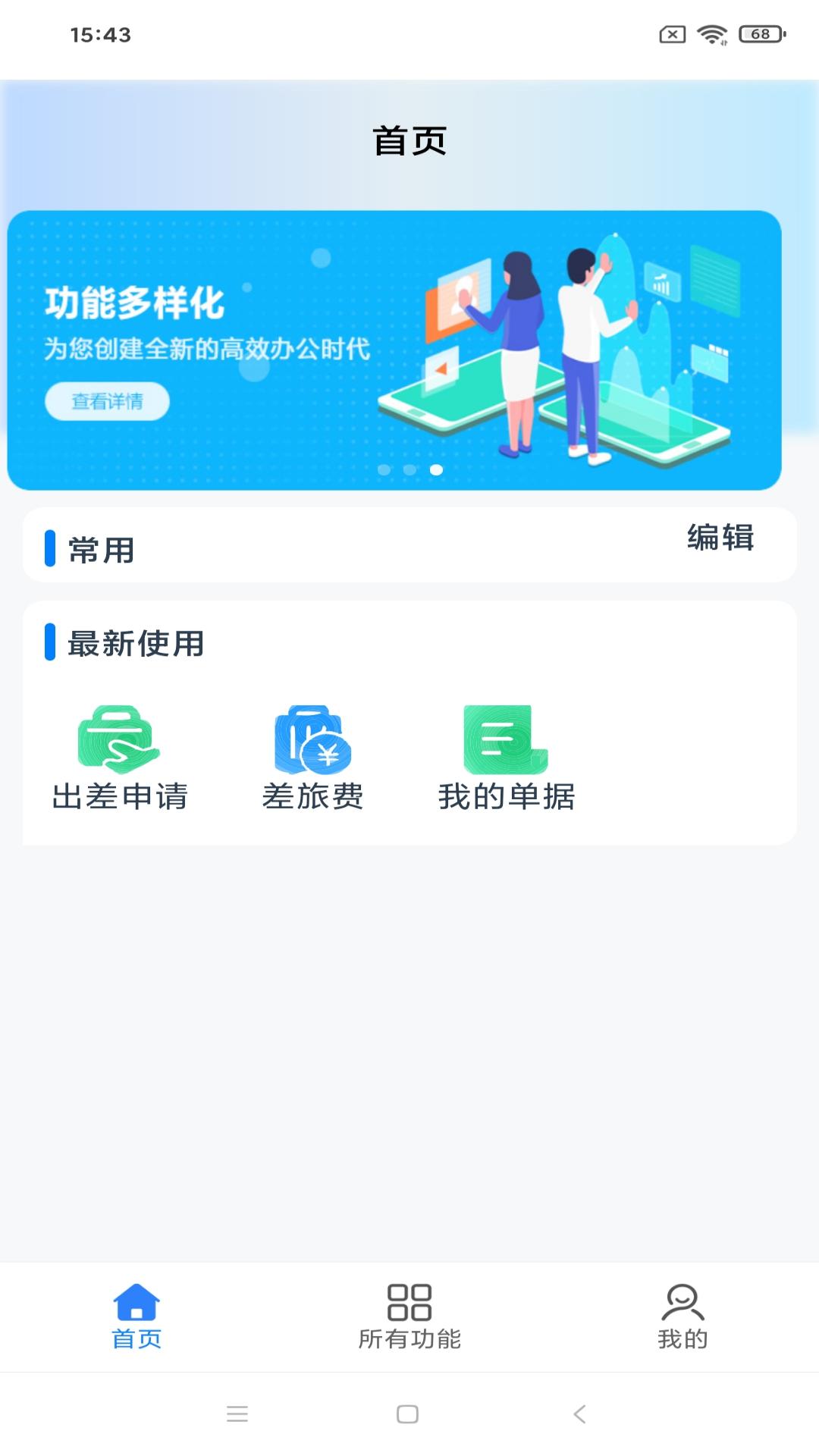
Task: Switch to the 所有功能 tab
Action: tap(409, 1316)
